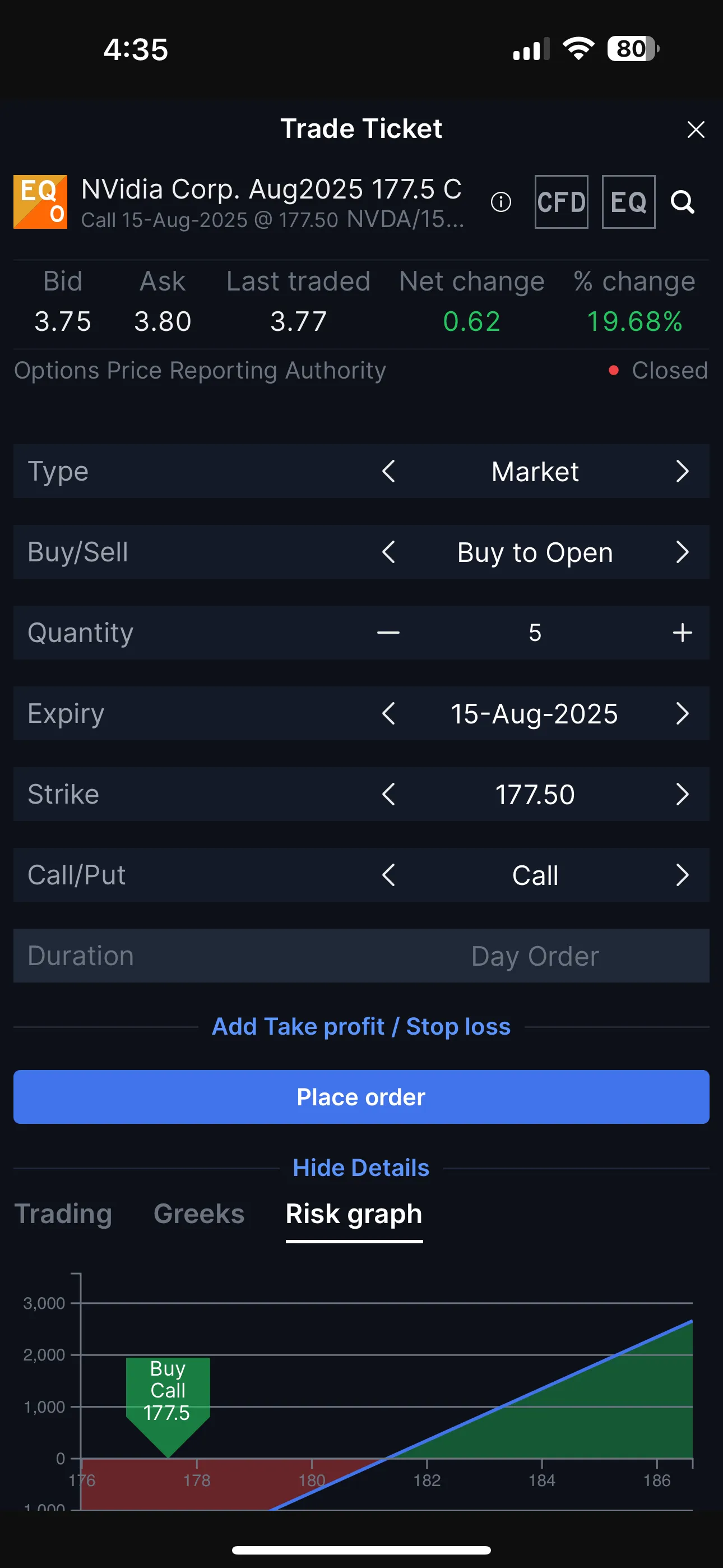Select the previous Expiry date
The width and height of the screenshot is (723, 1568).
[x=388, y=713]
